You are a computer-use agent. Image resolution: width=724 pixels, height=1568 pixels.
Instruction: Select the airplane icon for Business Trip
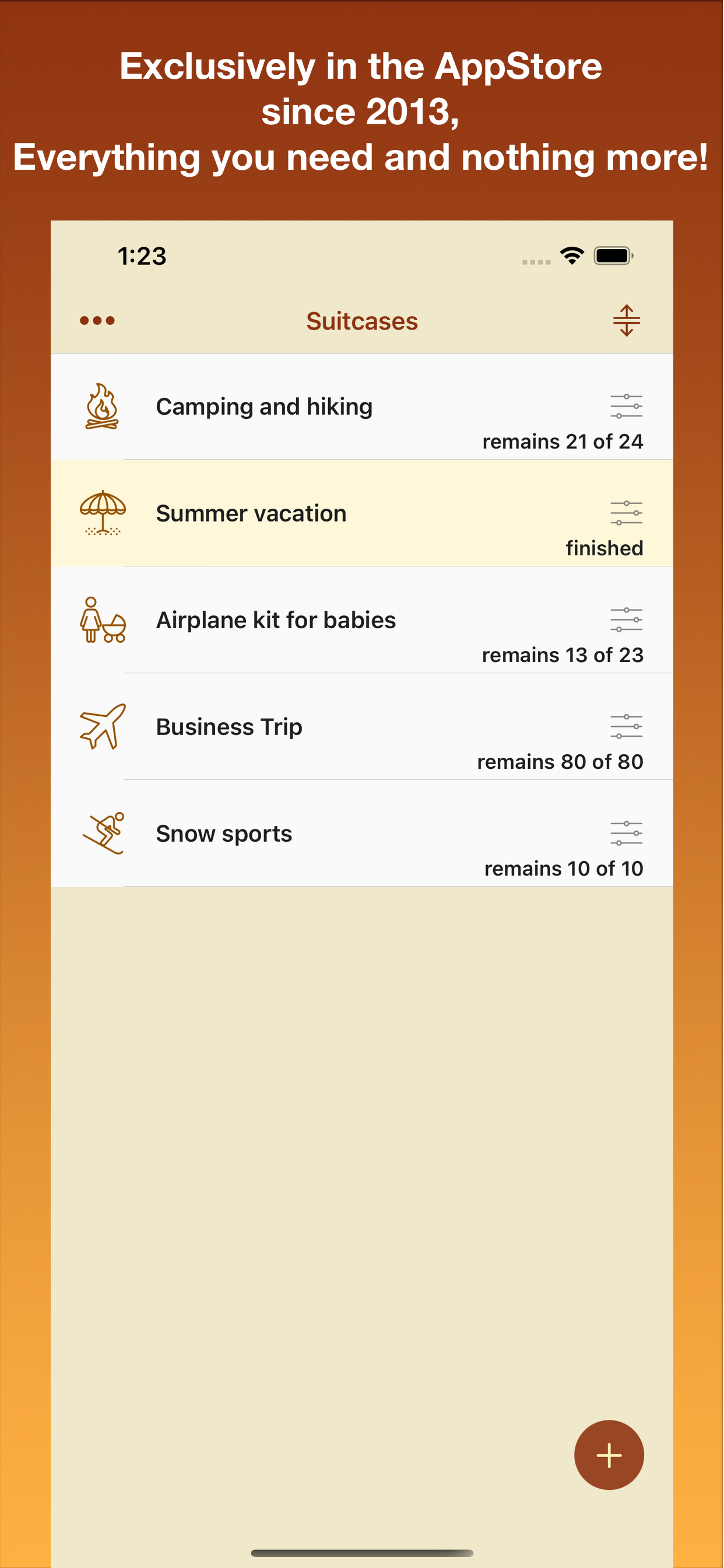(104, 726)
